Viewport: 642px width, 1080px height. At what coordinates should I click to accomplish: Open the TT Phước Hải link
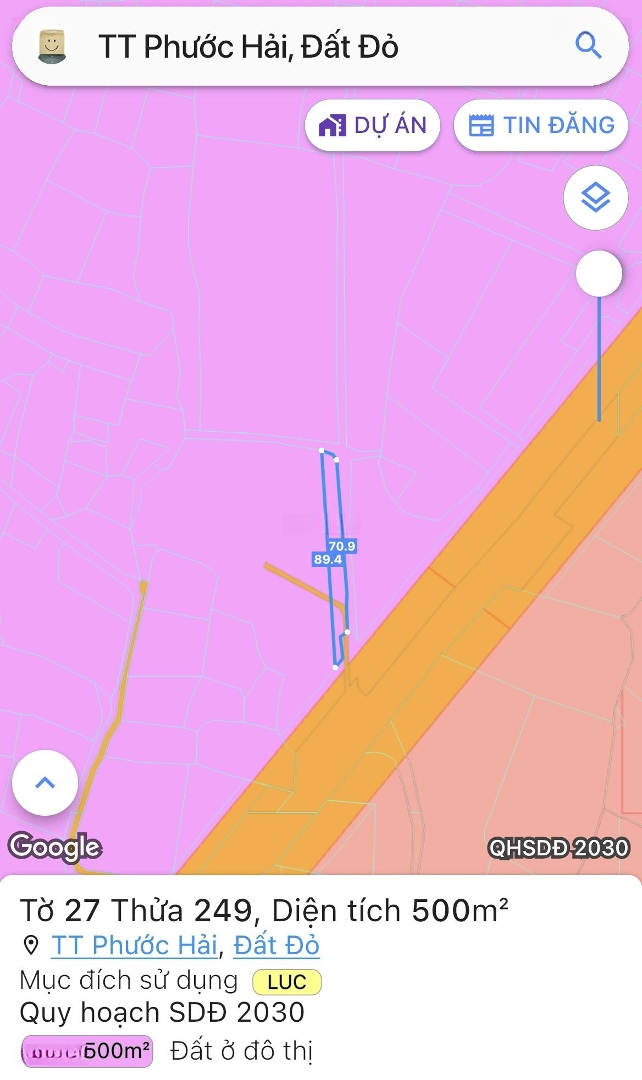[x=135, y=945]
